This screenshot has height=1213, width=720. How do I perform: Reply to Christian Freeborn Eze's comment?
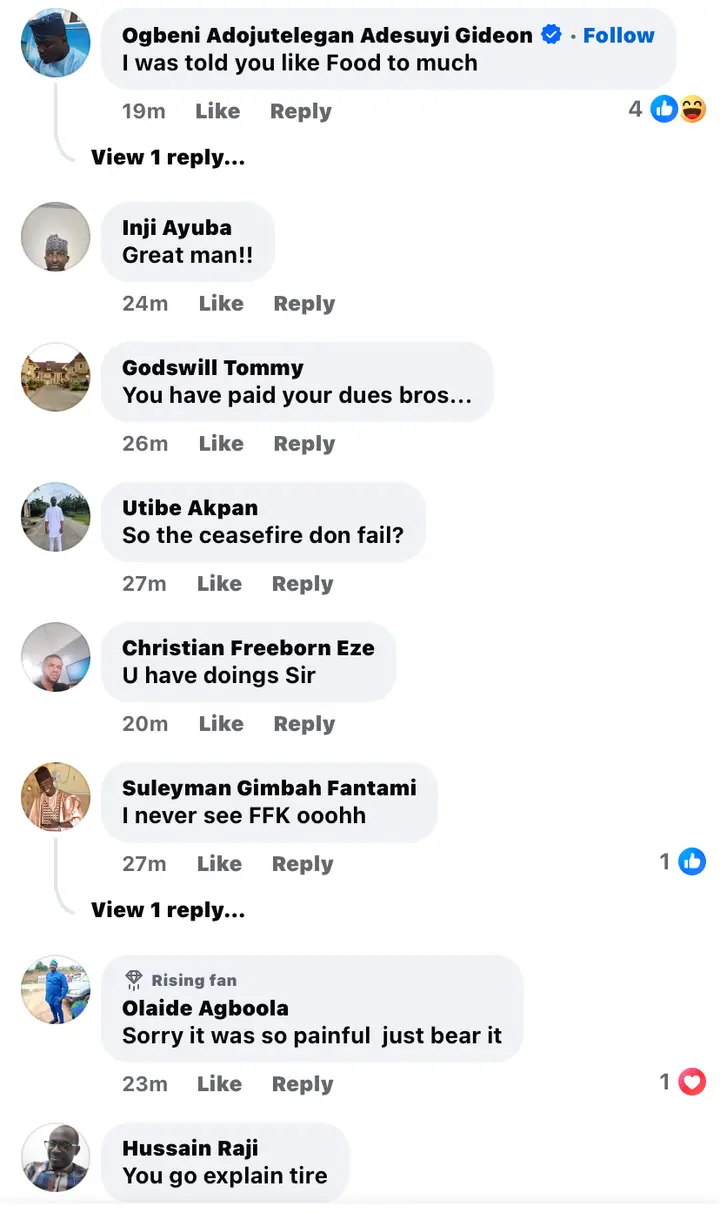[304, 723]
